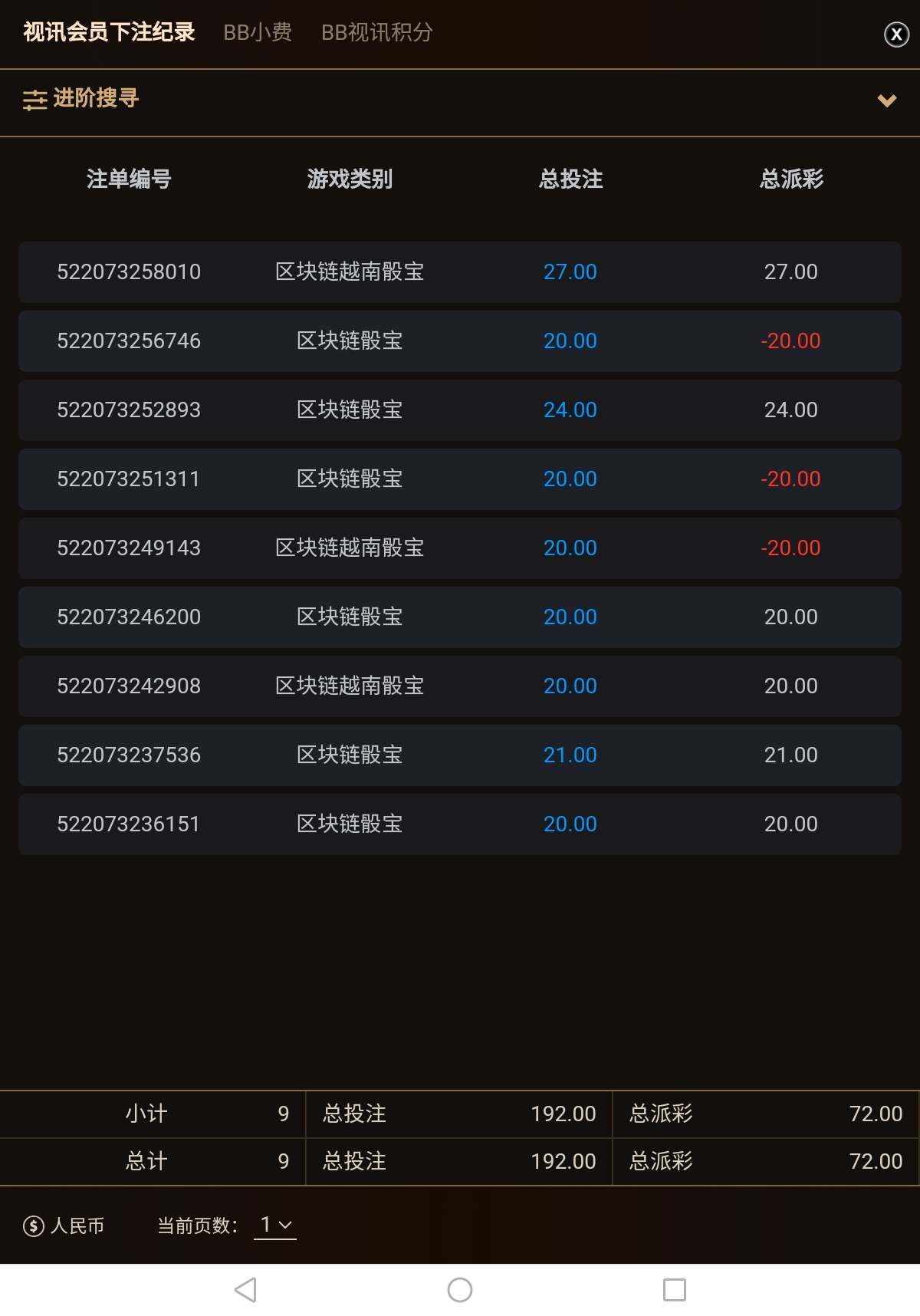Open bet record 522073242908
Viewport: 920px width, 1316px height.
coord(129,686)
